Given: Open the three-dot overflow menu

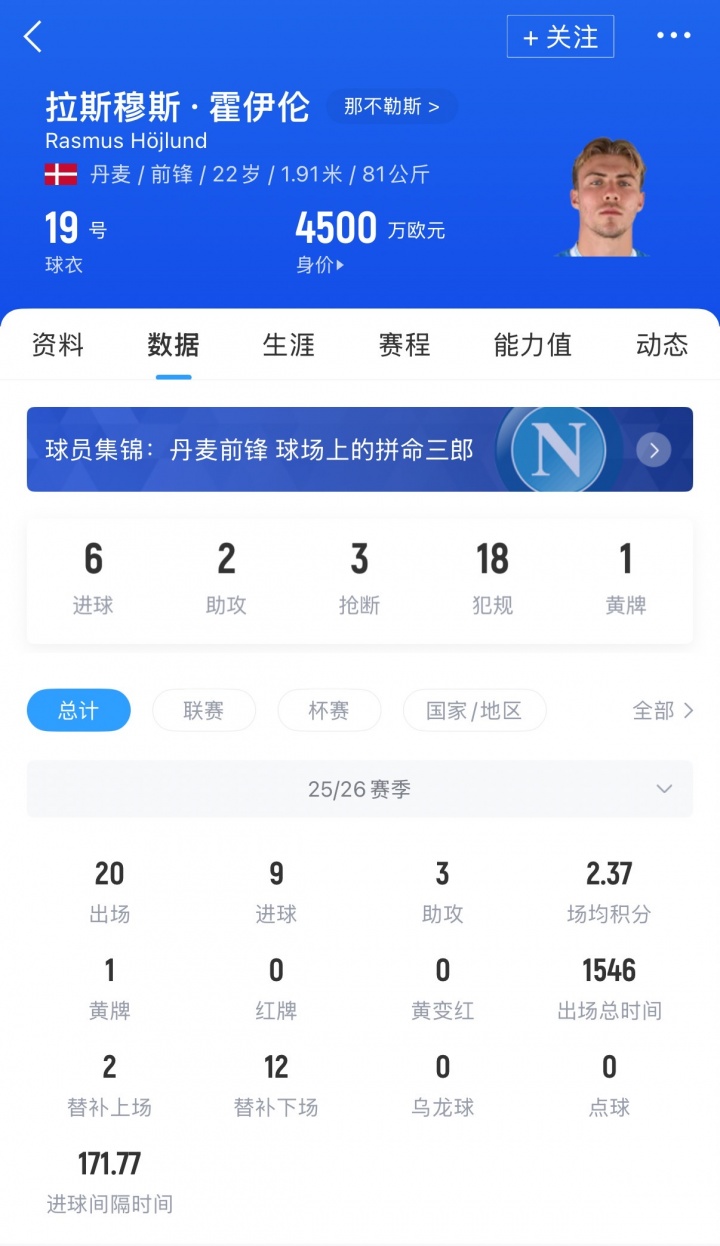Looking at the screenshot, I should (673, 36).
